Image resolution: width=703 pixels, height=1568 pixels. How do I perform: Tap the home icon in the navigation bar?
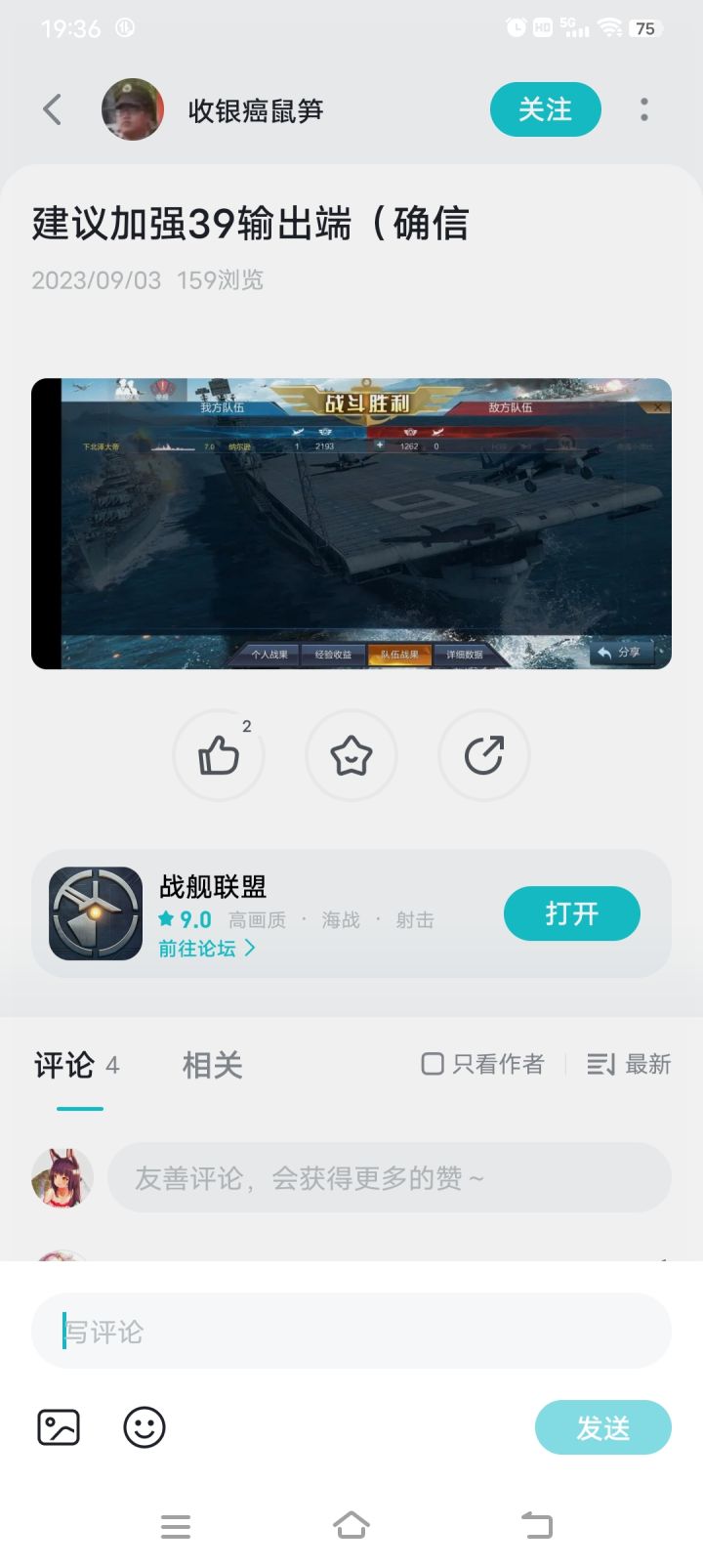click(x=351, y=1524)
